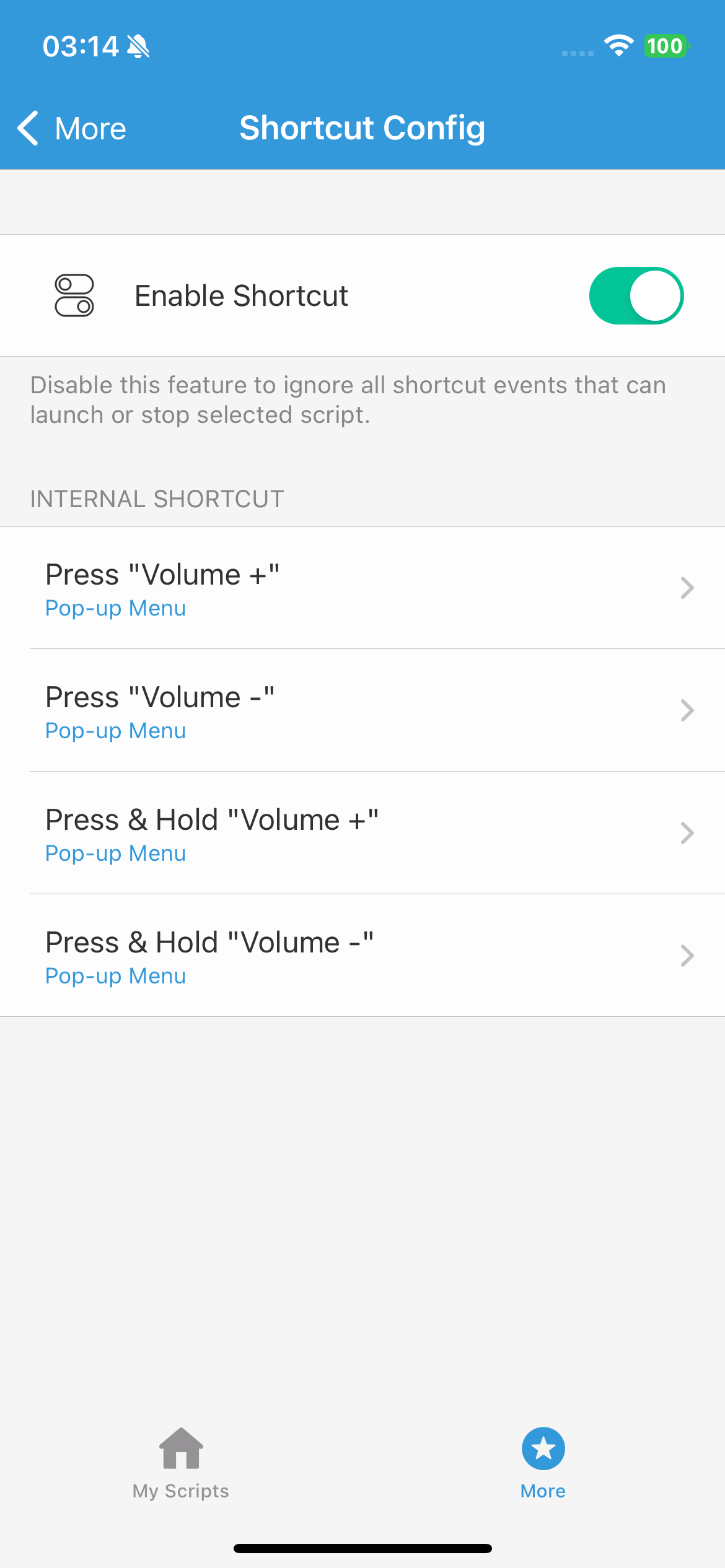Tap the clock showing 03:14

click(81, 45)
